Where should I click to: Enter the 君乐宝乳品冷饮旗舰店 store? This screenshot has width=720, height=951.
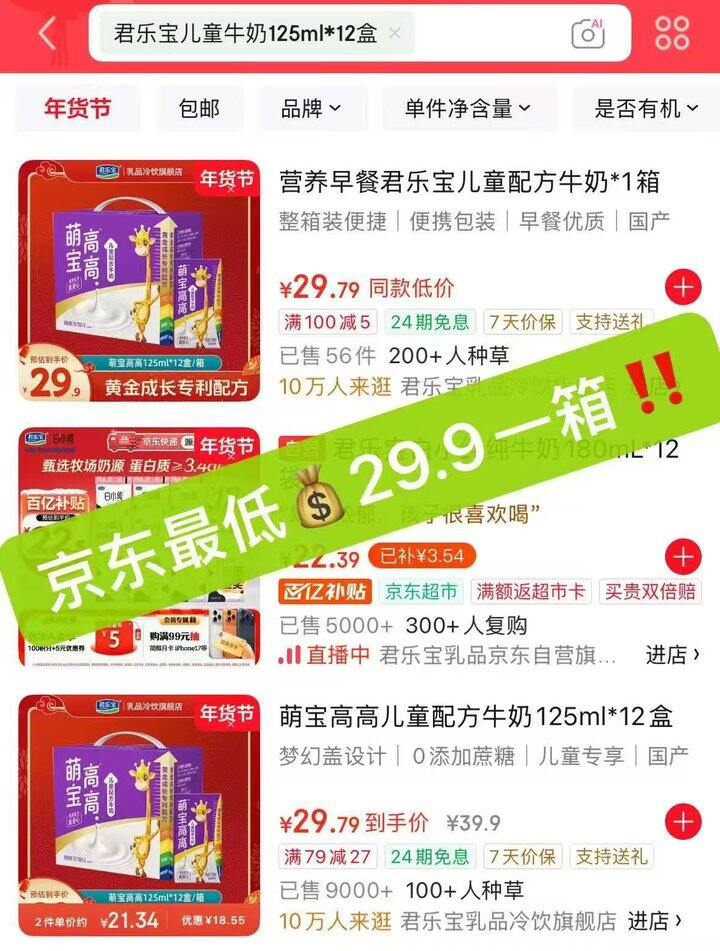coord(654,921)
